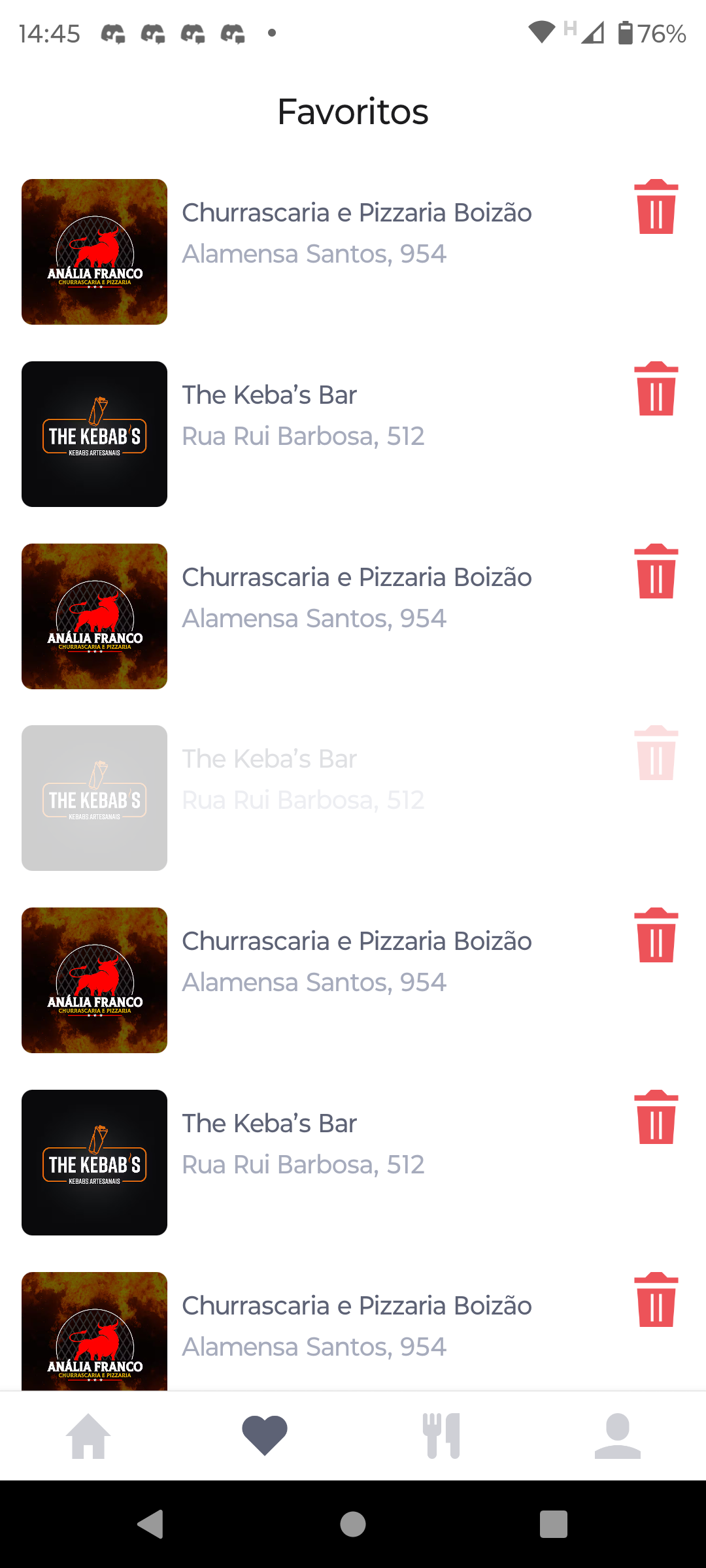
Task: Go to the Home tab
Action: tap(88, 1435)
